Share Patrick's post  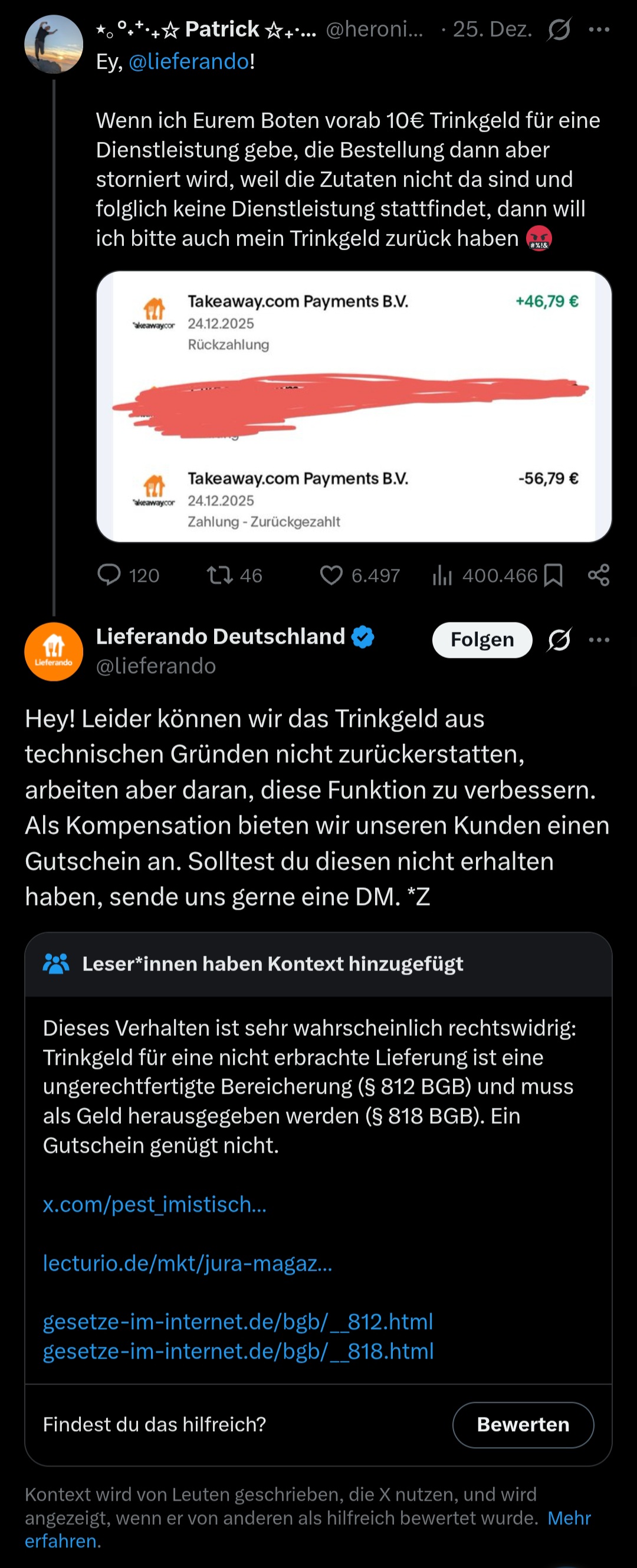pyautogui.click(x=599, y=575)
